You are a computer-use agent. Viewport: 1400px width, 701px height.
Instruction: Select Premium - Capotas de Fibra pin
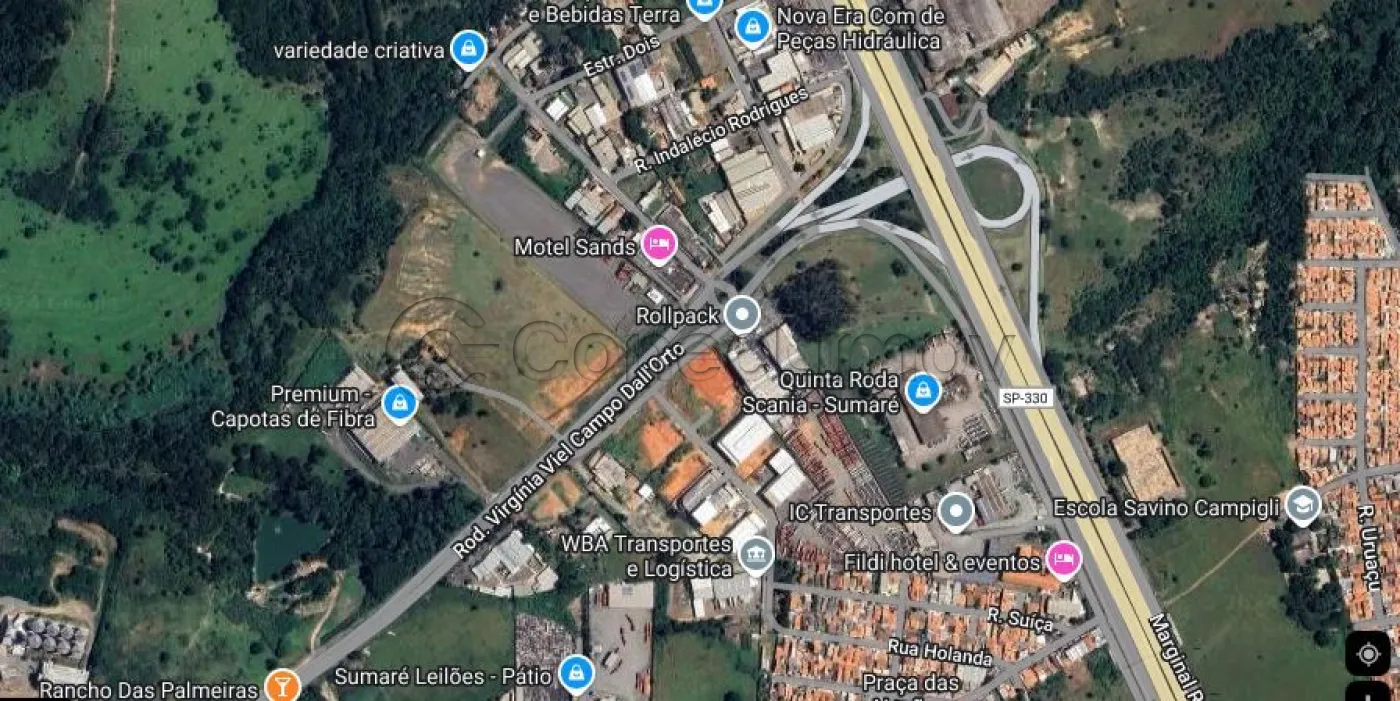tap(400, 404)
